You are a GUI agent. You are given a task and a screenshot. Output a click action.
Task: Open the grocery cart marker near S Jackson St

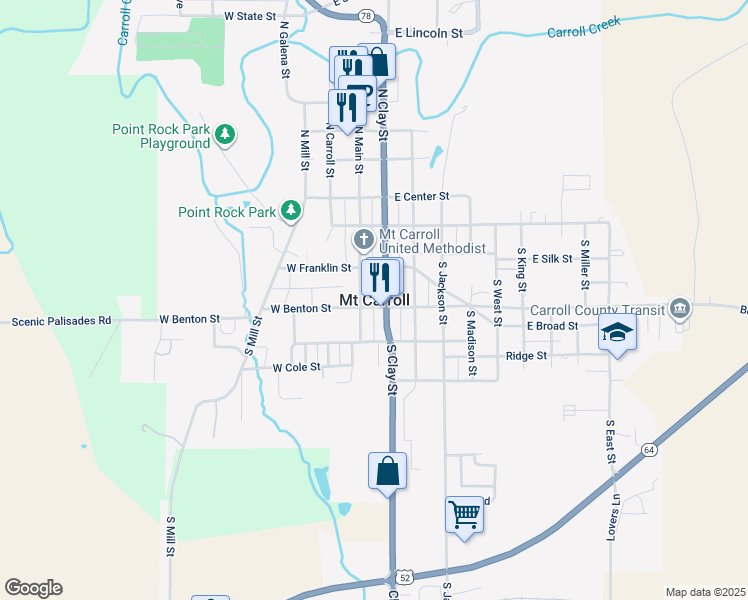click(464, 515)
